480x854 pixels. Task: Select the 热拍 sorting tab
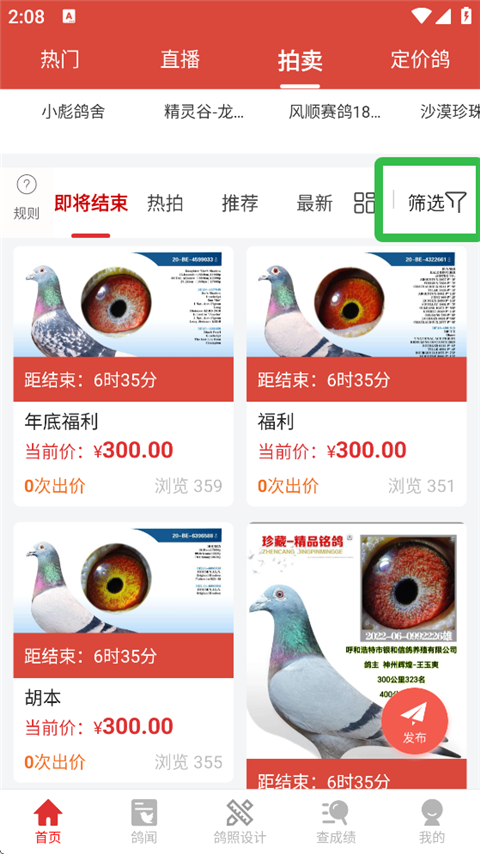coord(165,203)
